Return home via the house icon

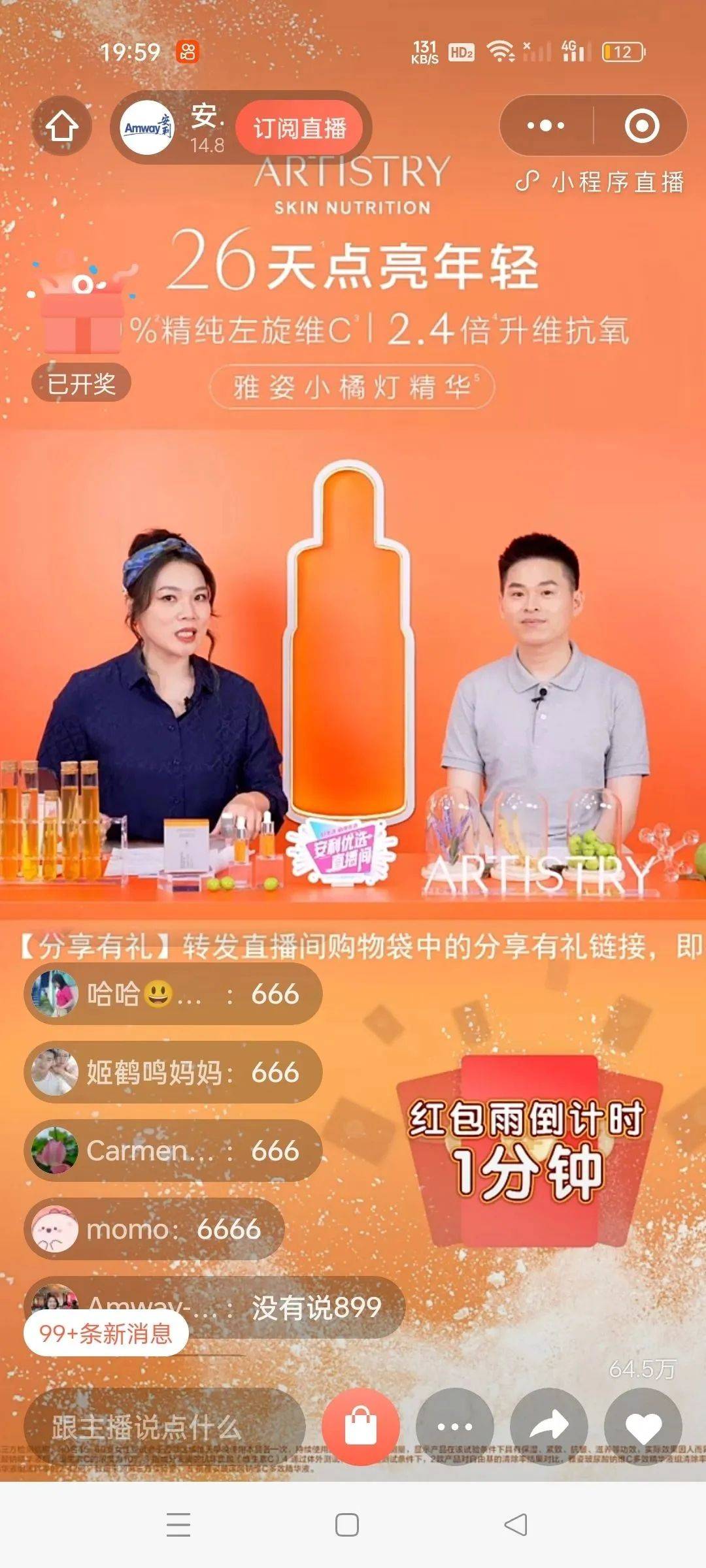pos(62,125)
